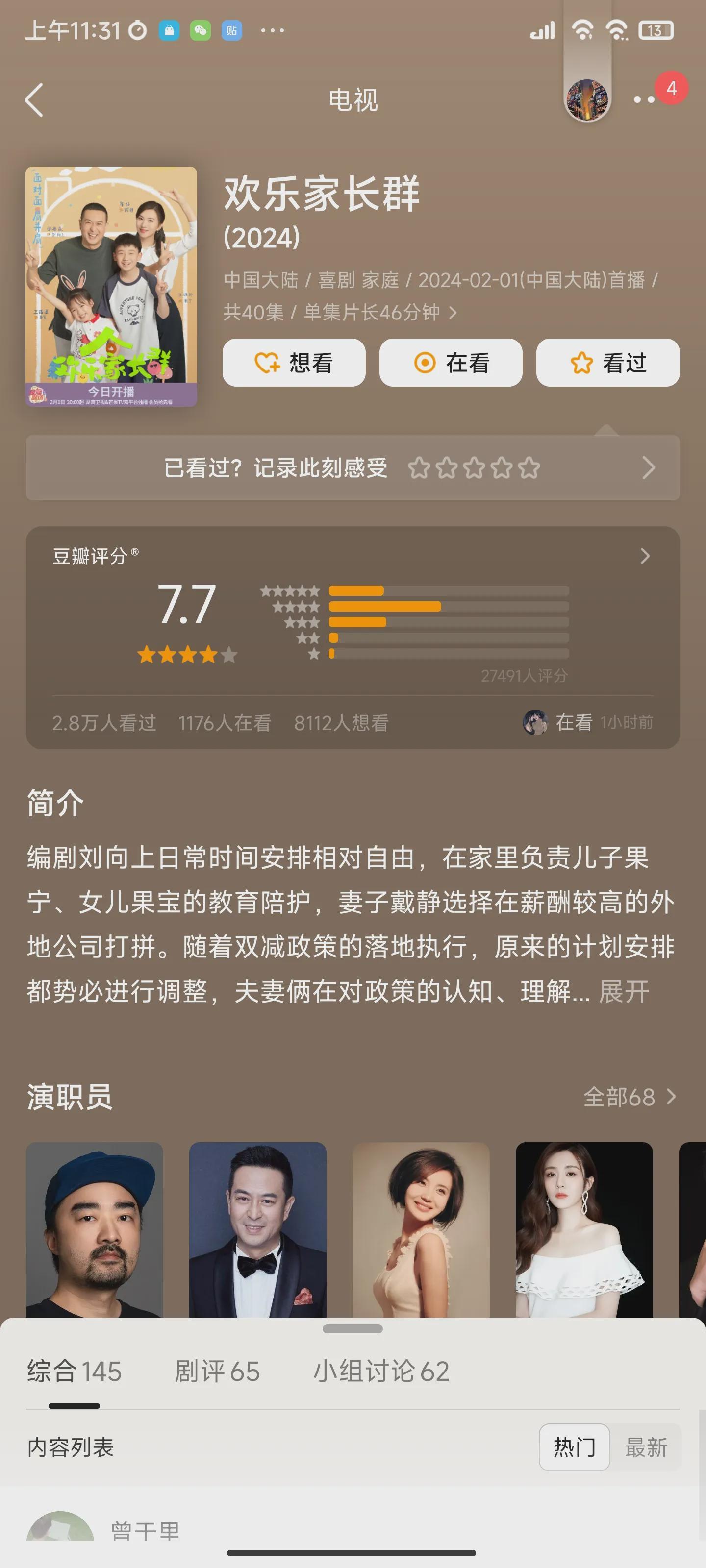
Task: Open the cast member in bow tie
Action: [x=258, y=1229]
